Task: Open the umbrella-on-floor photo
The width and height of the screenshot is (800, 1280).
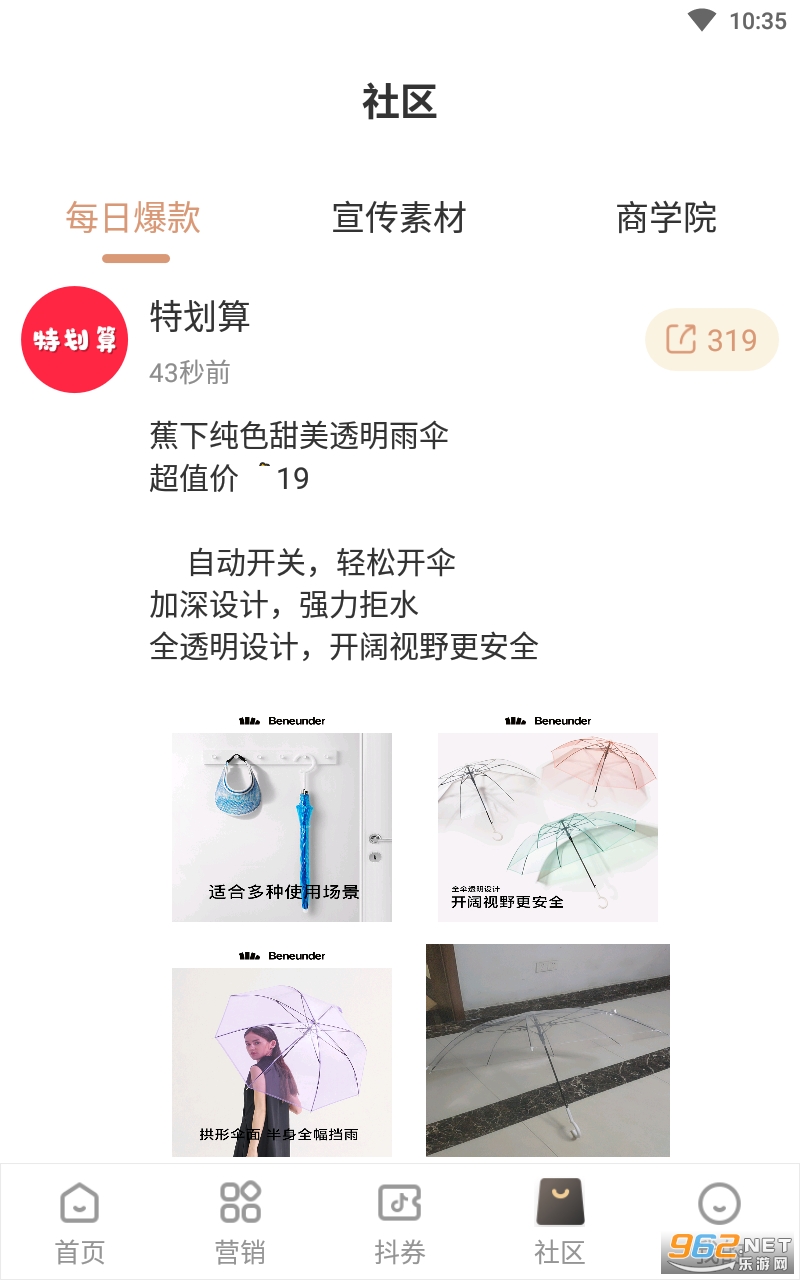Action: point(548,1051)
